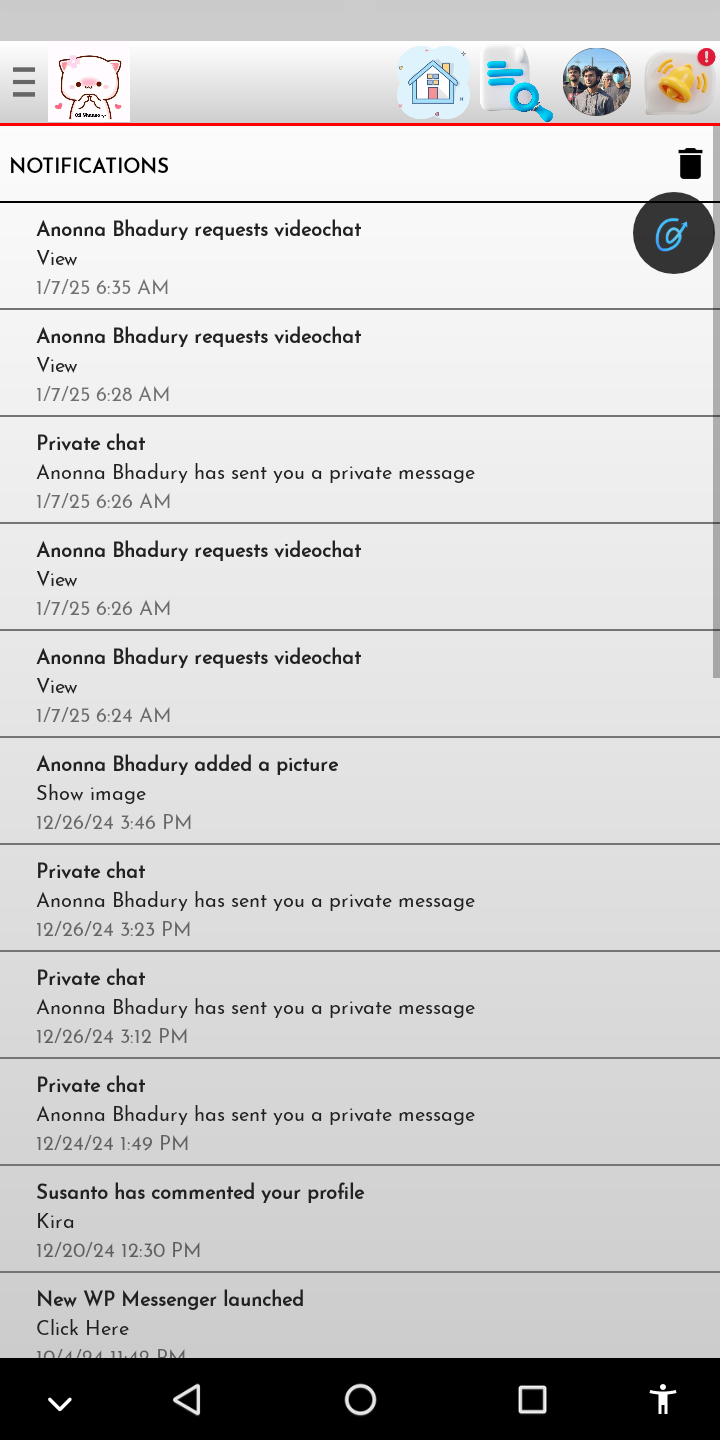
Task: Open Susanto's profile comment notification
Action: (360, 1219)
